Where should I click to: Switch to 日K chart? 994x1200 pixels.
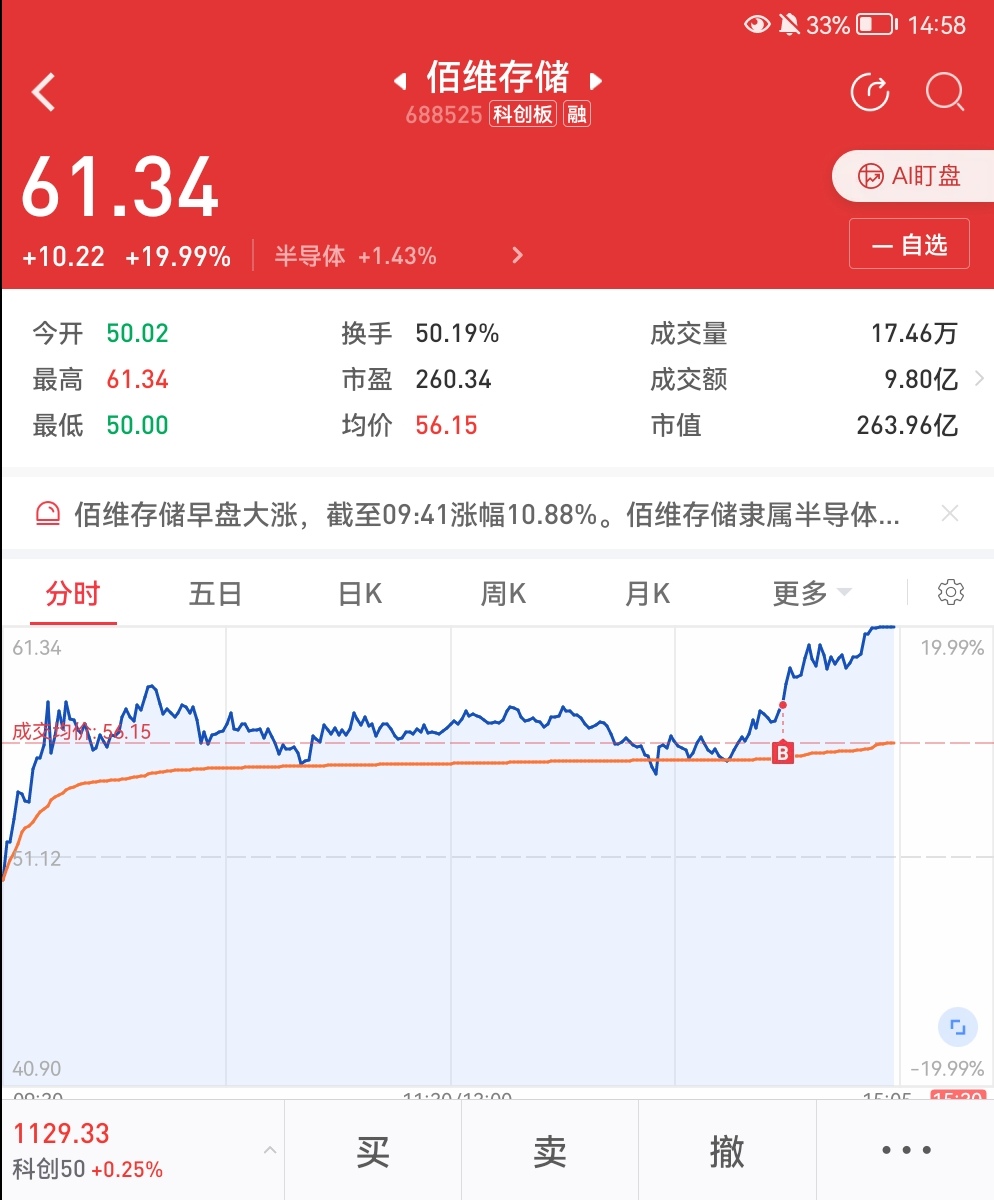(x=360, y=594)
